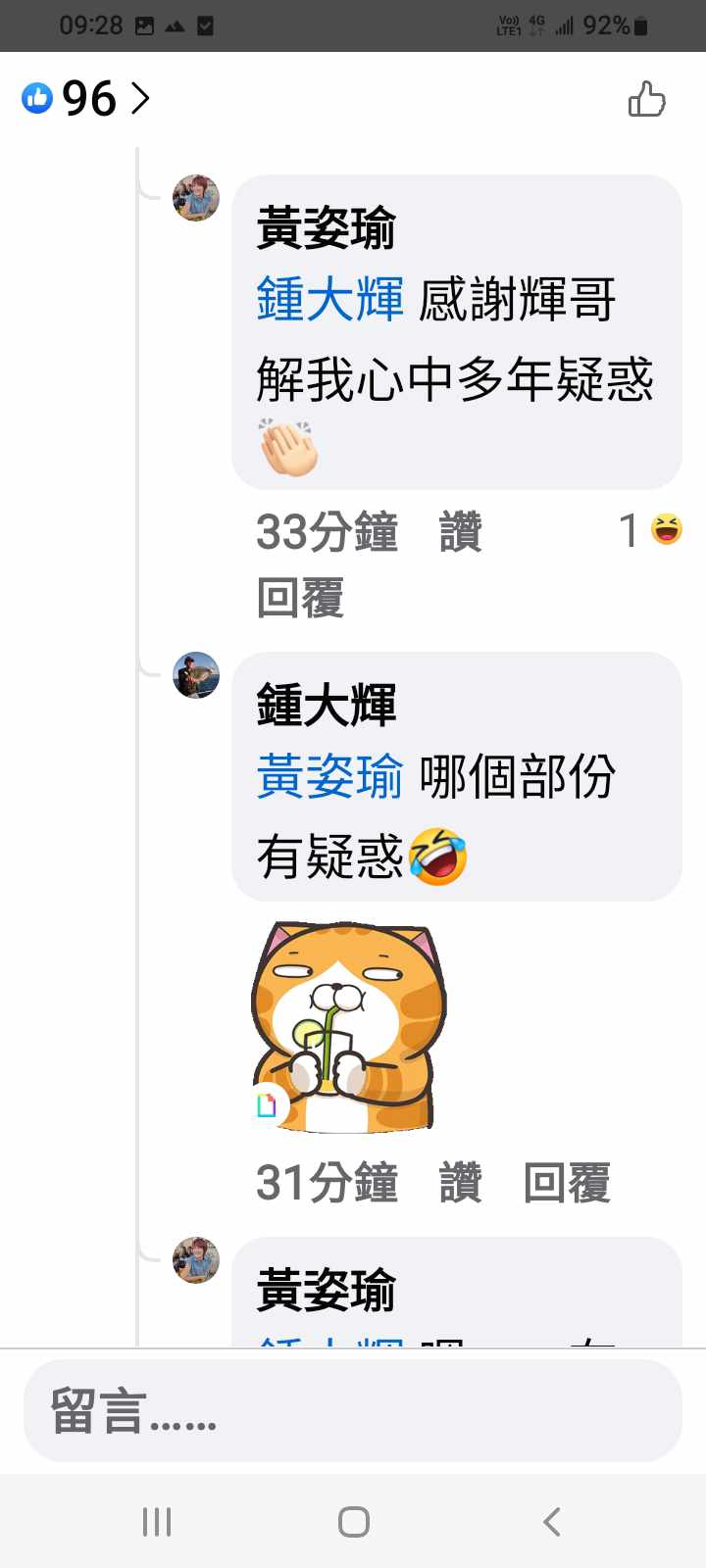Tap the 留言 comment input field
Viewport: 706px width, 1568px height.
(353, 1410)
